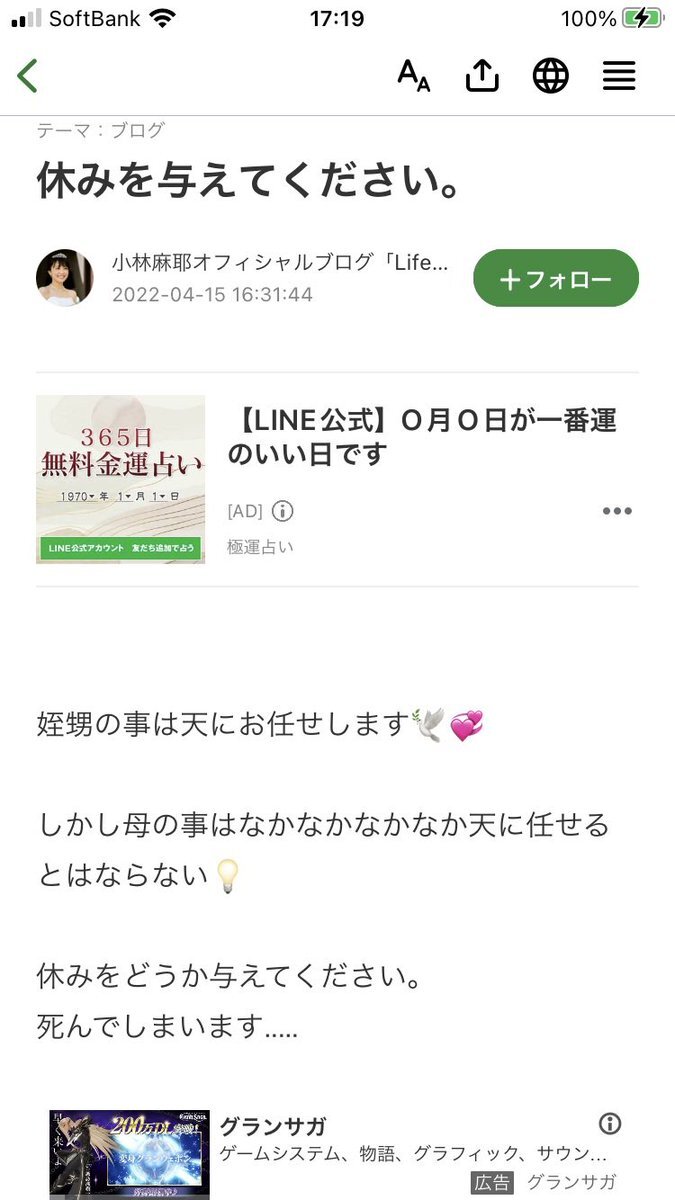Open the blog author's profile picture
The image size is (675, 1200).
coord(65,278)
